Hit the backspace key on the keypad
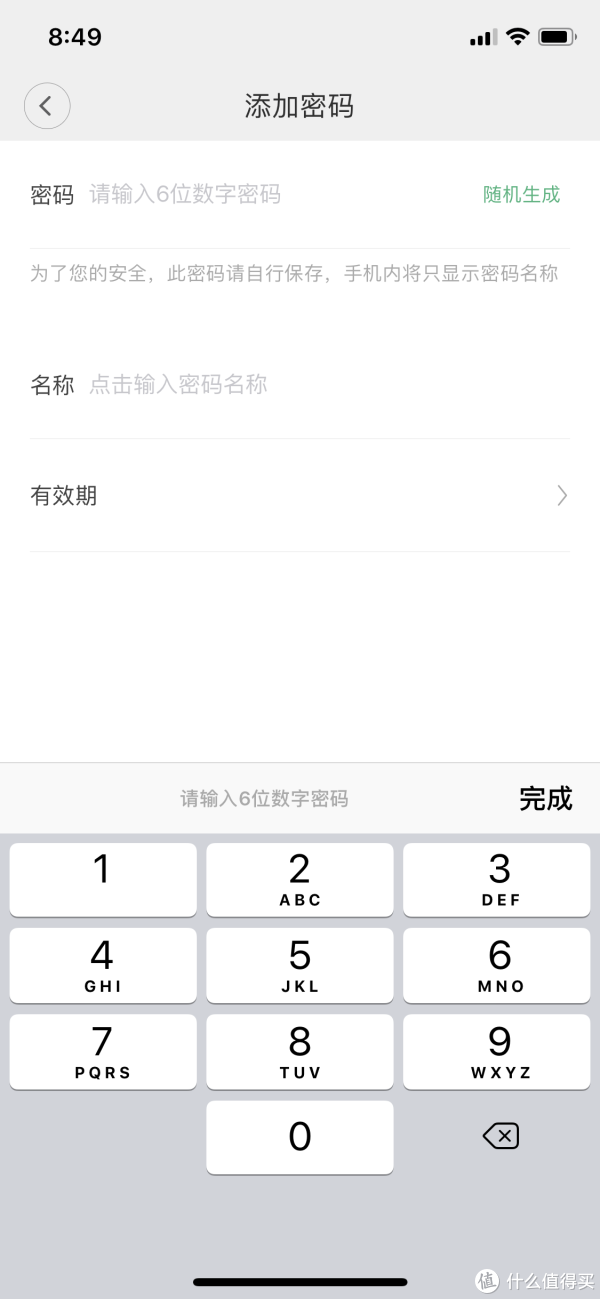Image resolution: width=600 pixels, height=1299 pixels. tap(500, 1136)
